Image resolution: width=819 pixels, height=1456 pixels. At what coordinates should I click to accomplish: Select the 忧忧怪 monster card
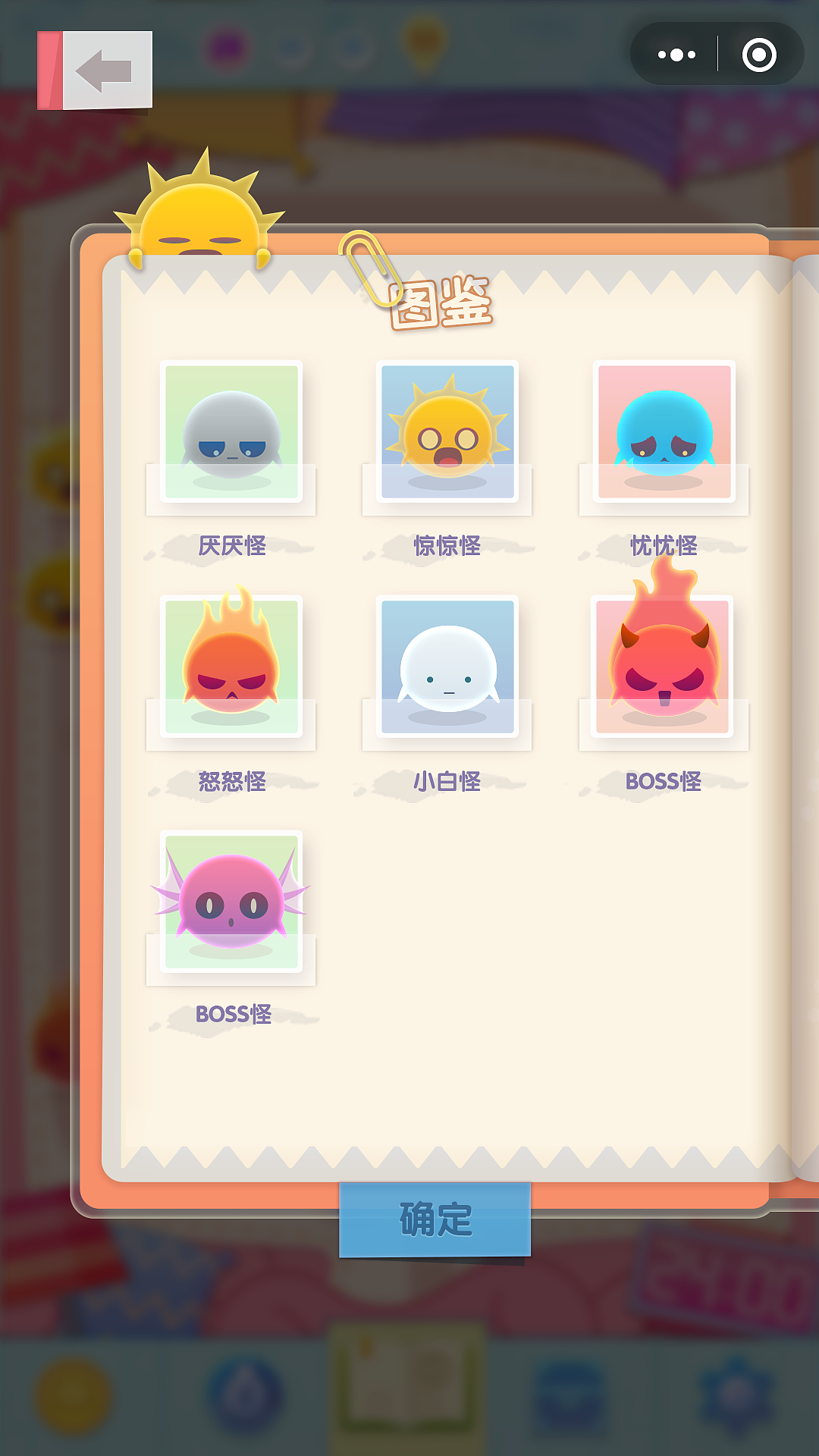tap(664, 434)
